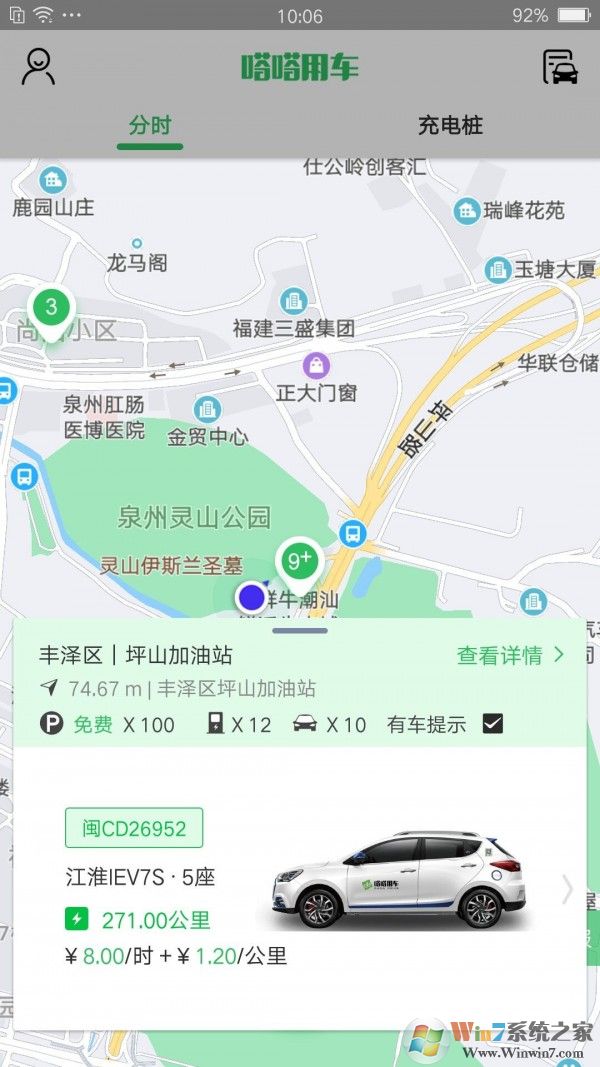The image size is (600, 1067).
Task: Switch to the 分时 tab
Action: coord(150,126)
